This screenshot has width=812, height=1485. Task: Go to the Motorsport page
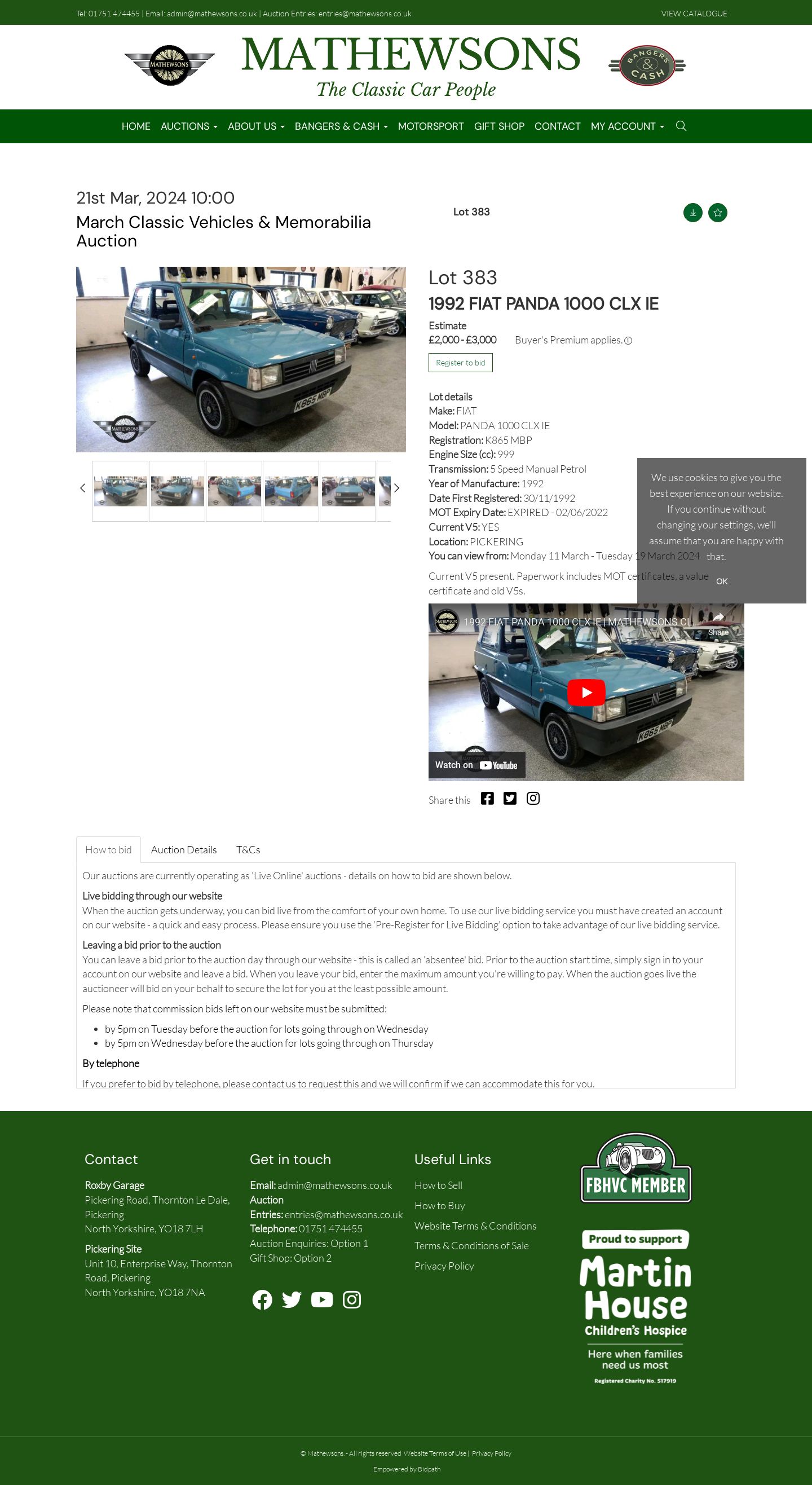tap(430, 126)
